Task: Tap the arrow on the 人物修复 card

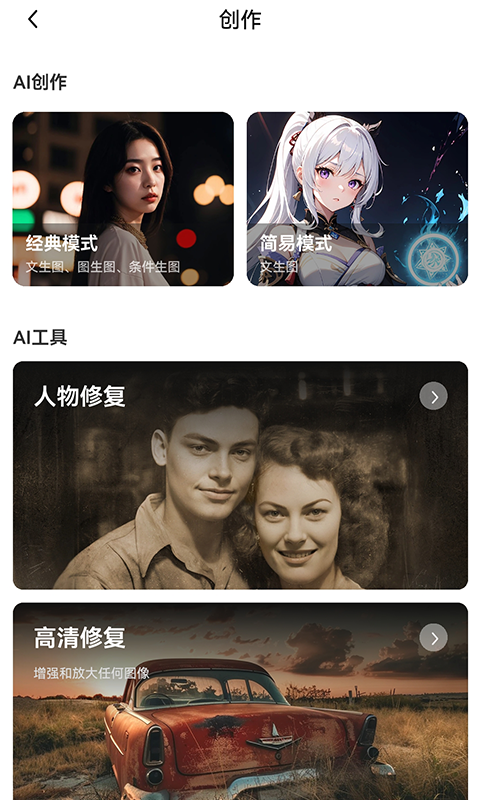Action: 434,396
